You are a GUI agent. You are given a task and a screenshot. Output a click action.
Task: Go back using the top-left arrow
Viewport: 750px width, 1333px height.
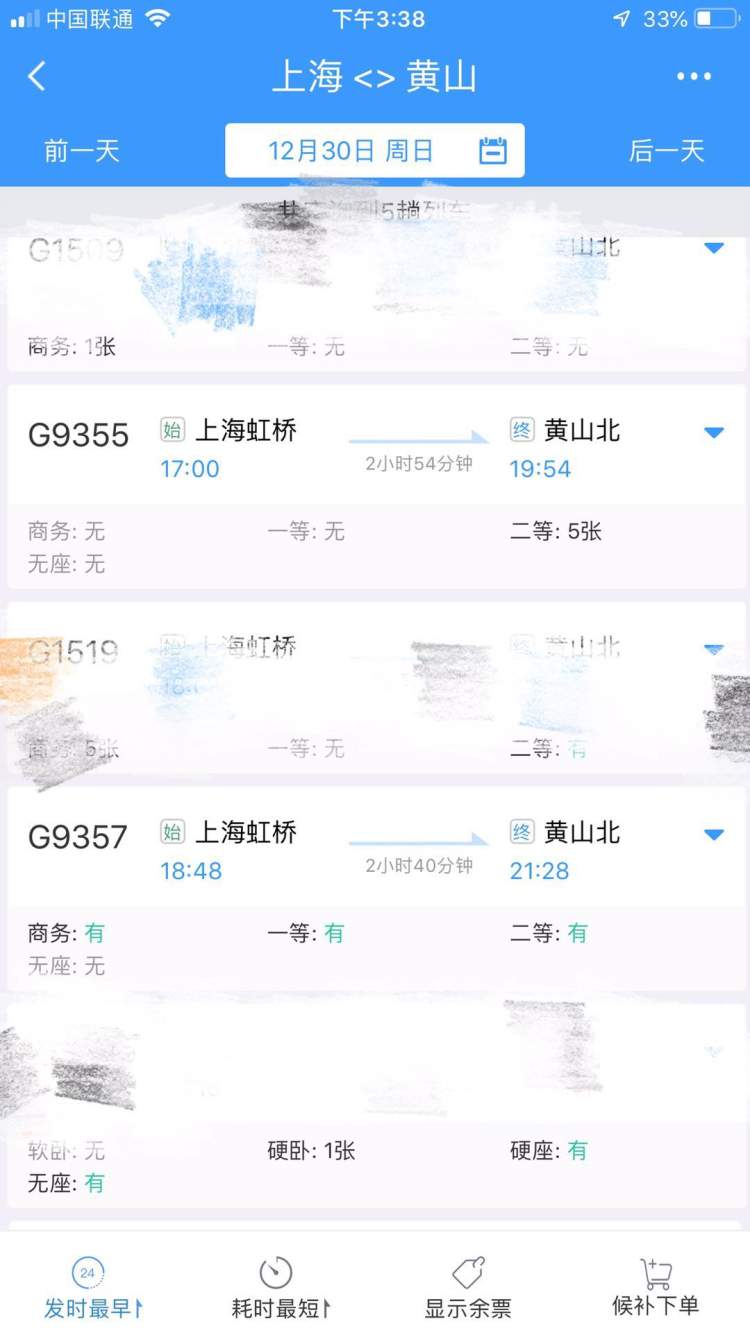pos(37,77)
